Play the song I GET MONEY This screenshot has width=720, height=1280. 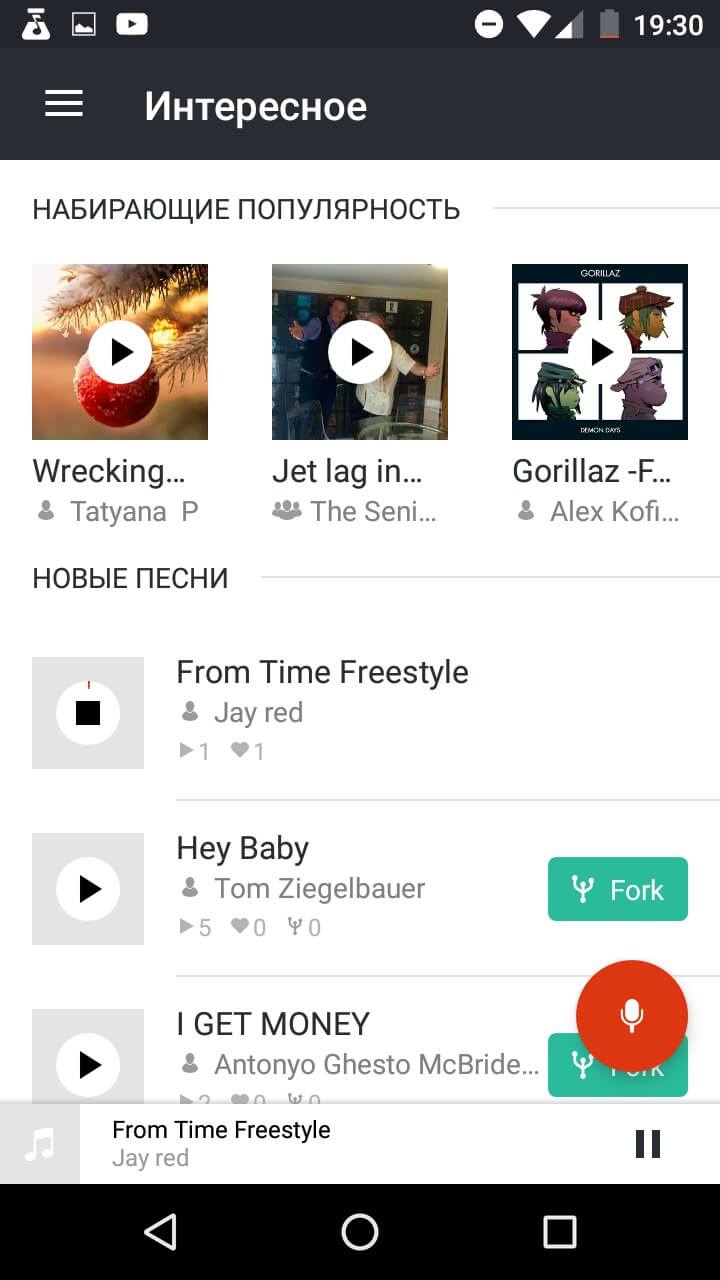(x=88, y=1065)
